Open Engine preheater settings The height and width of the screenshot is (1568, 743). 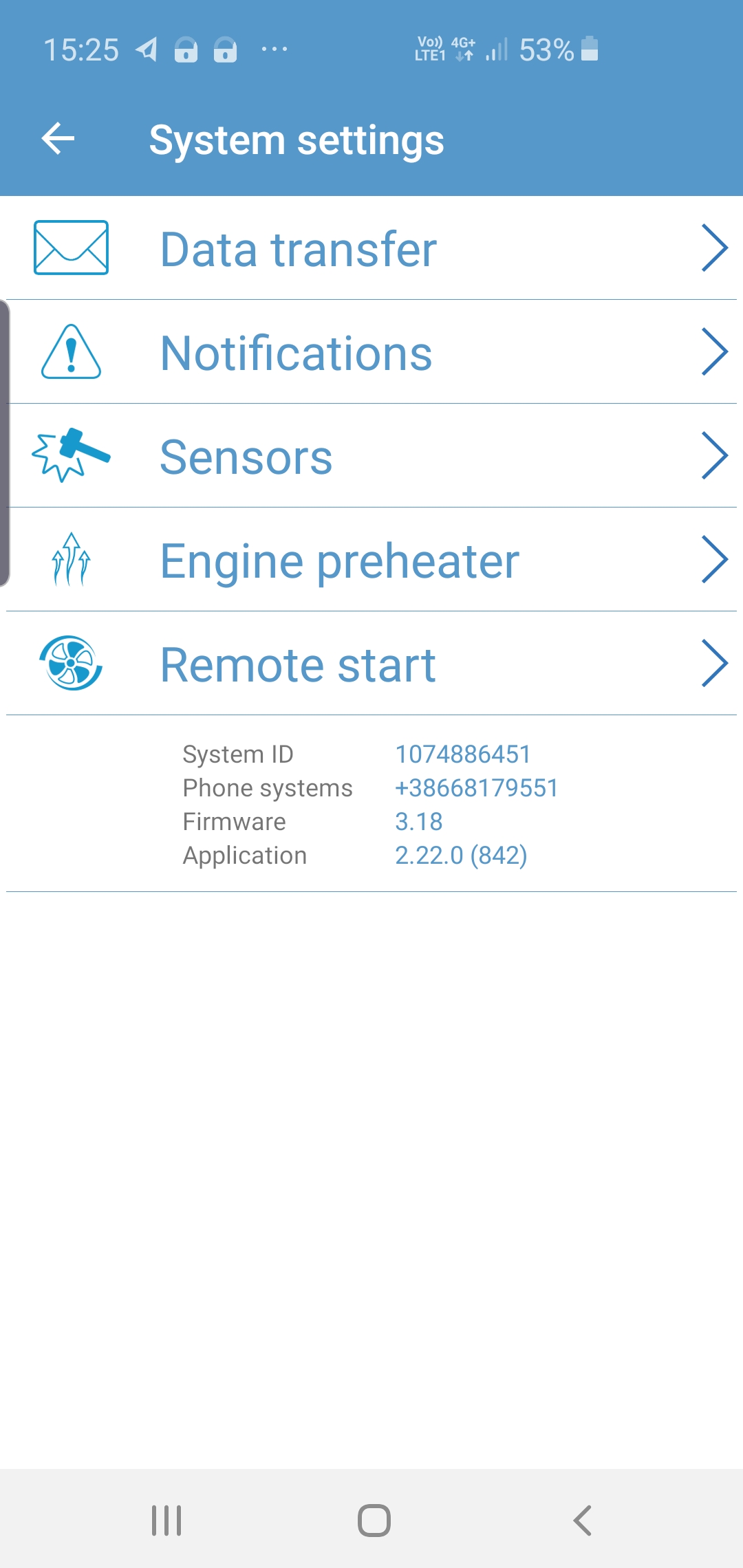tap(371, 560)
